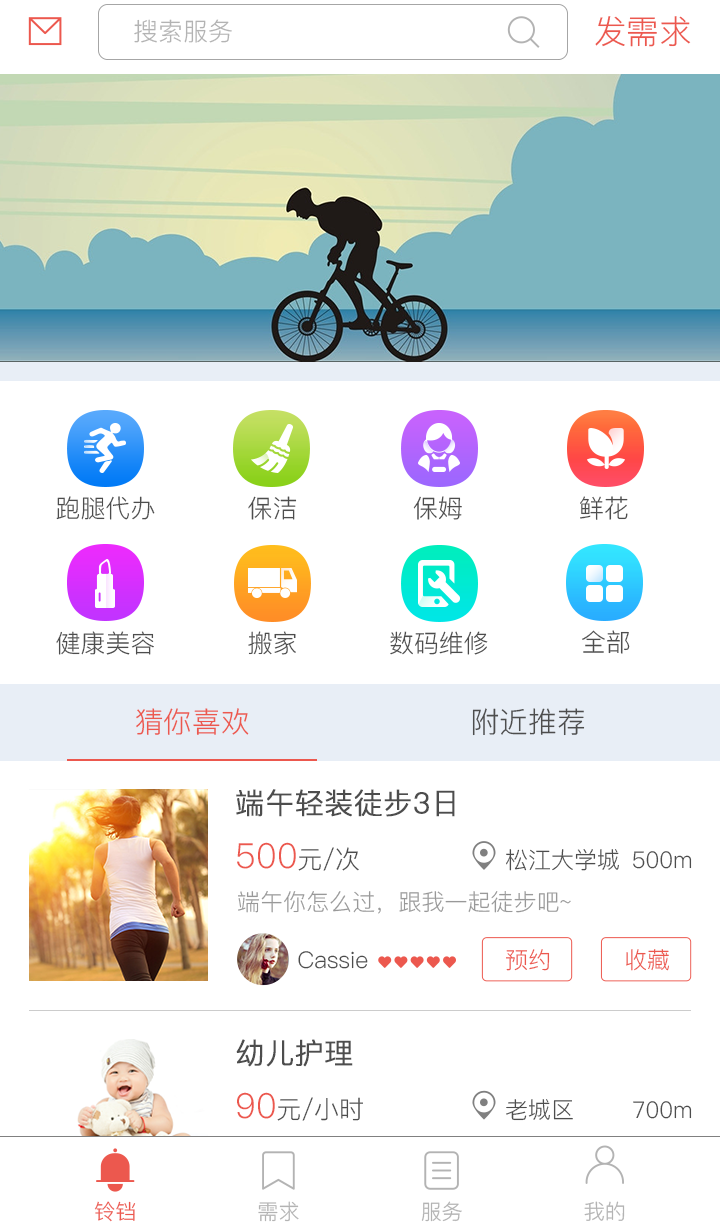720x1230 pixels.
Task: Tap 发需求 to post a request
Action: click(643, 32)
